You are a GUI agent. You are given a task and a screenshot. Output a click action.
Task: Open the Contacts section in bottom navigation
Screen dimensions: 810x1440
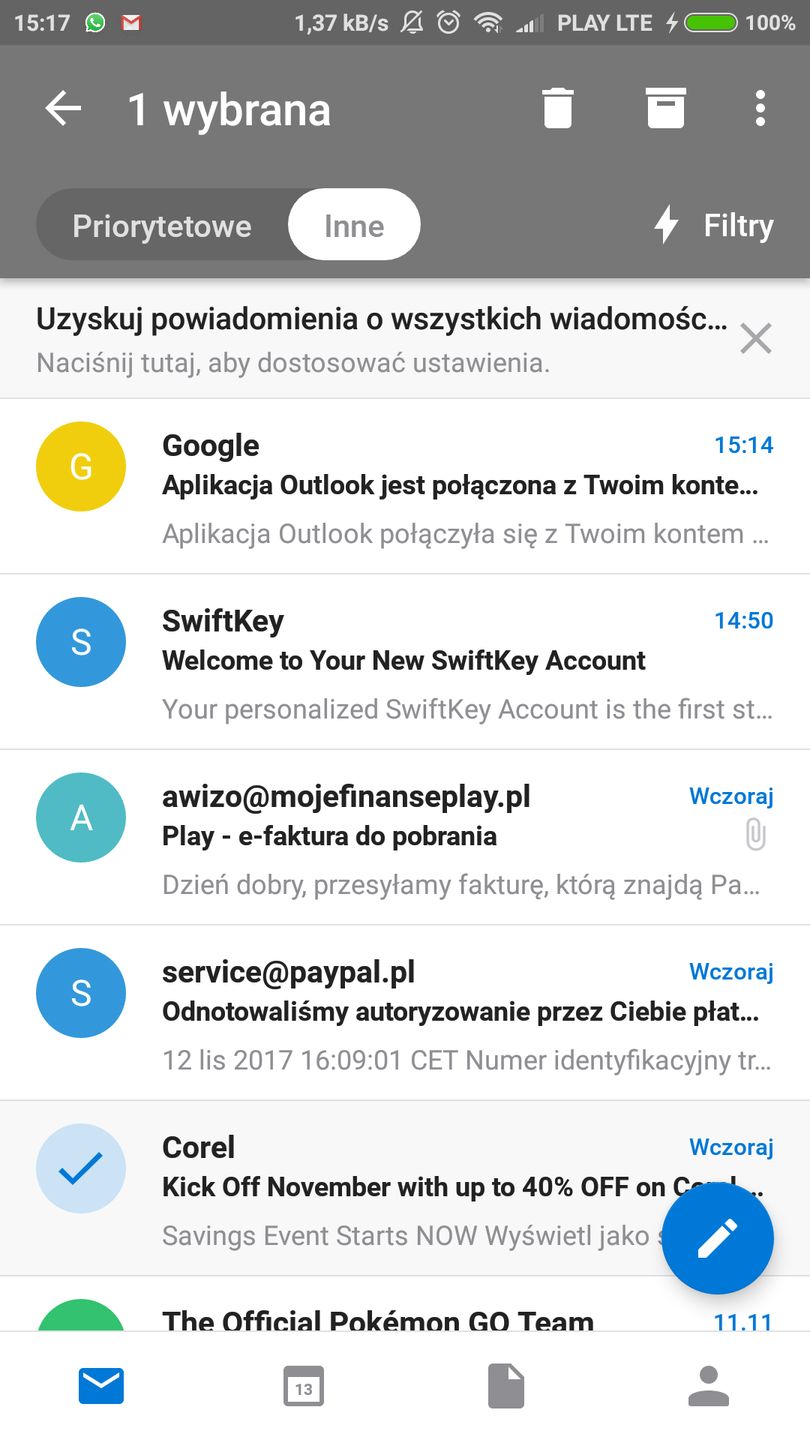[x=708, y=1386]
